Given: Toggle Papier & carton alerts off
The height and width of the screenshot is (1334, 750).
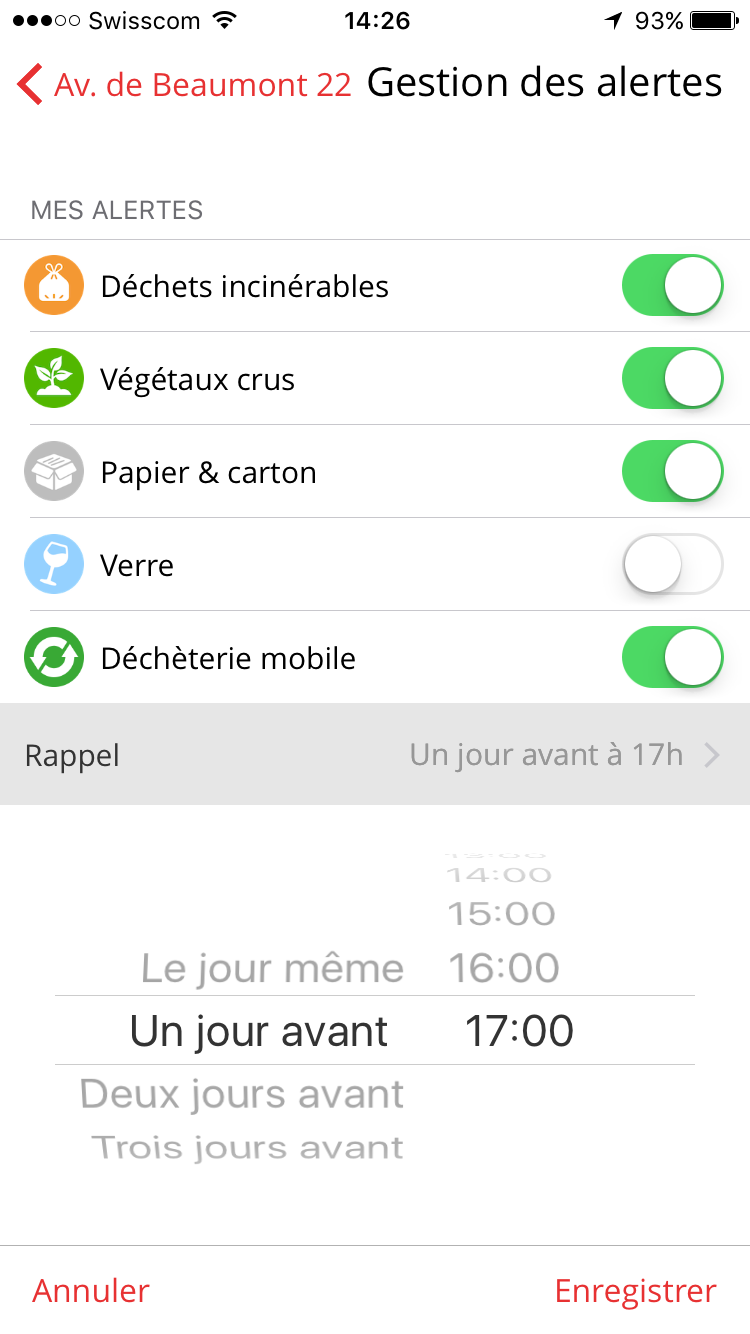Looking at the screenshot, I should pyautogui.click(x=672, y=472).
